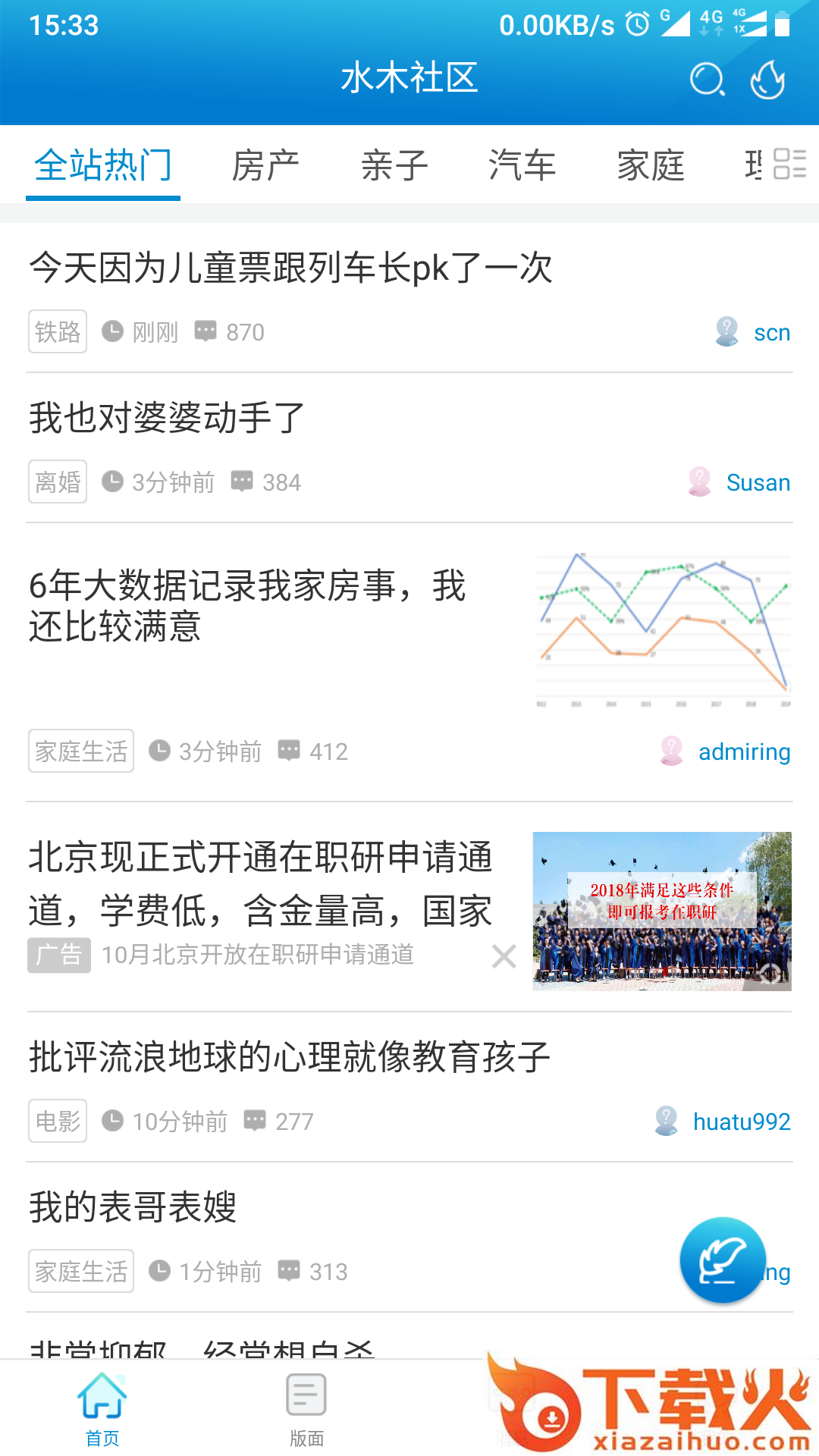Go to the 首页 bottom tab
This screenshot has height=1456, width=819.
(102, 1409)
